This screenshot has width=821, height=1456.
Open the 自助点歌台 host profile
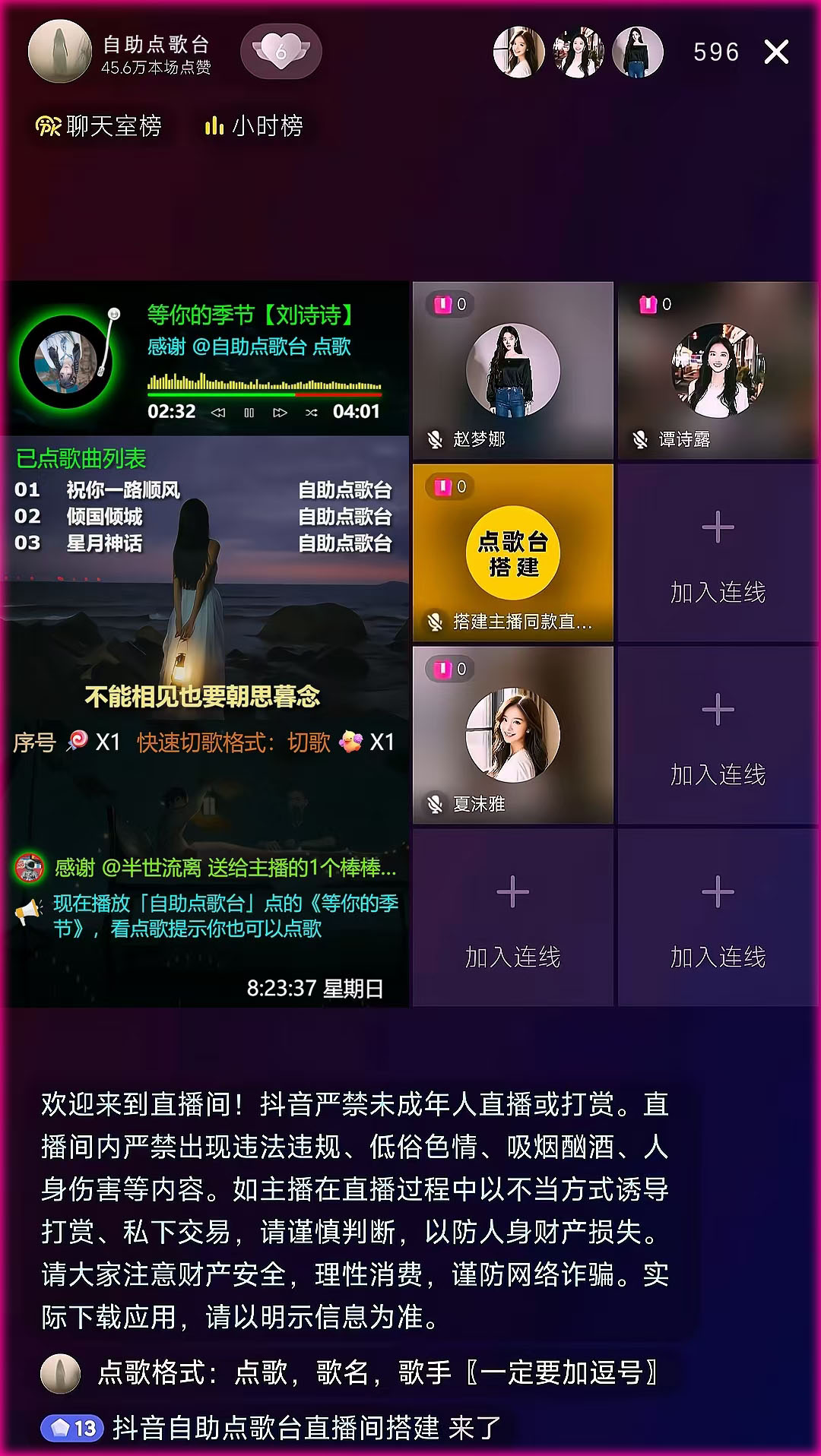(60, 52)
